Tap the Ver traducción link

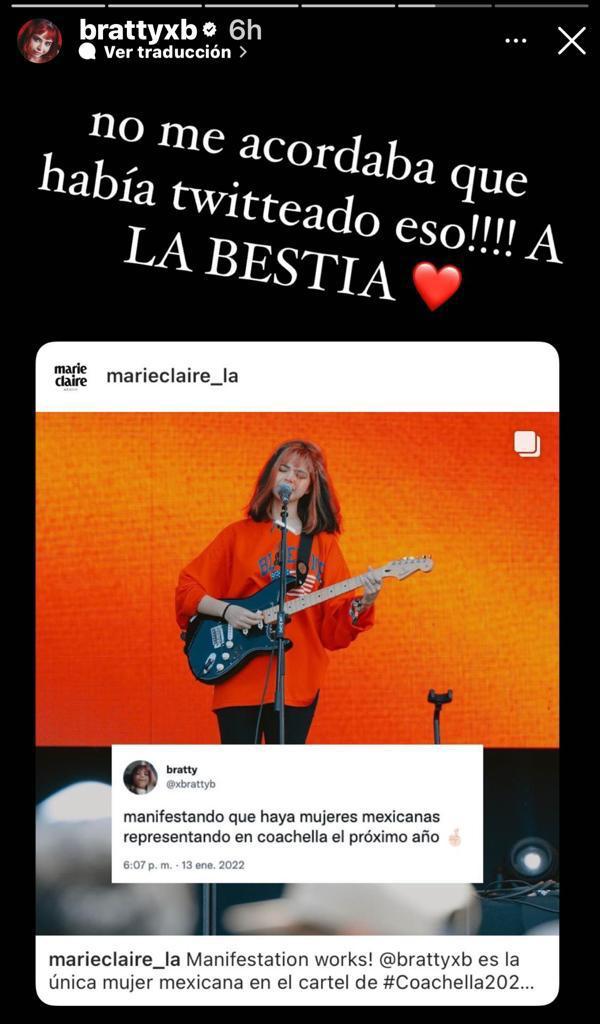coord(165,53)
